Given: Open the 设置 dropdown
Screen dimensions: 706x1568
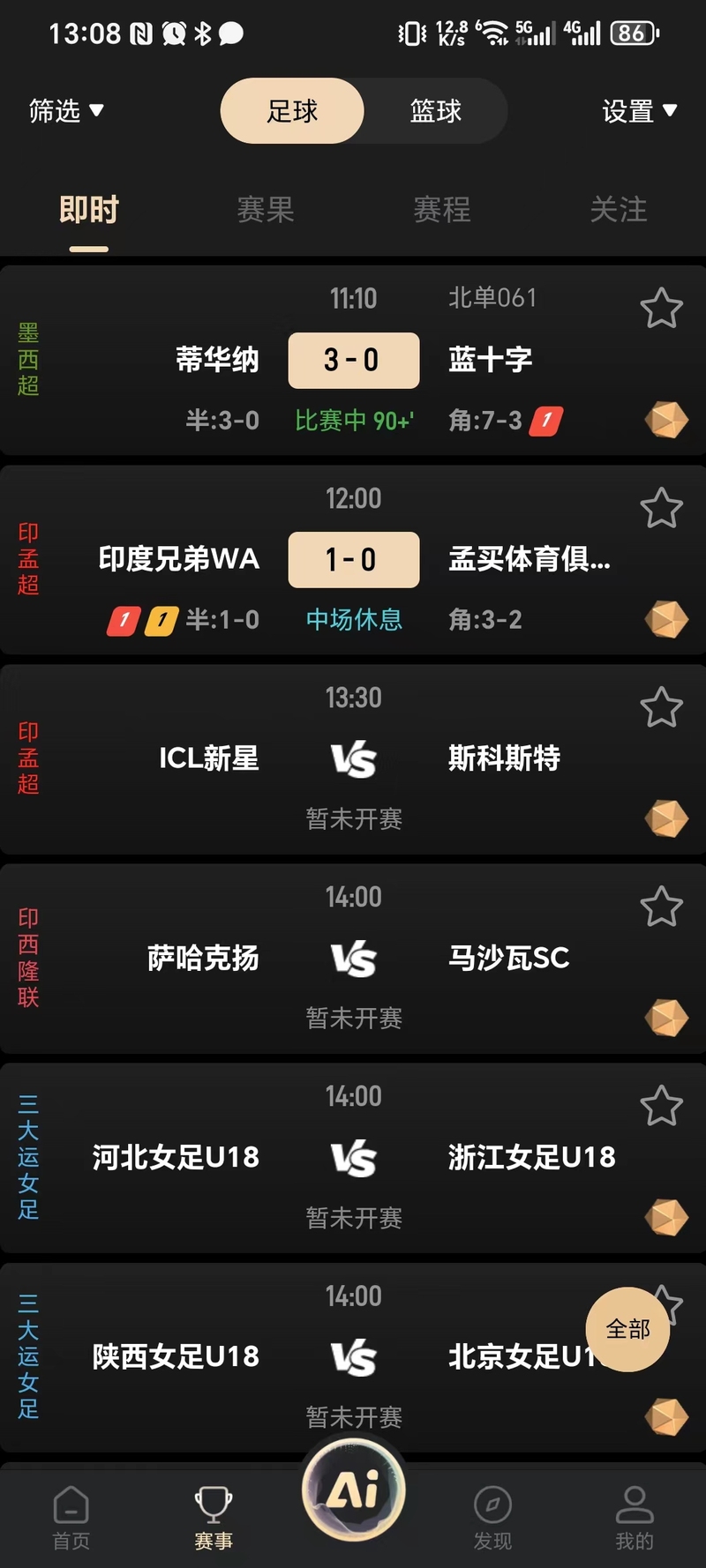Looking at the screenshot, I should [x=639, y=111].
